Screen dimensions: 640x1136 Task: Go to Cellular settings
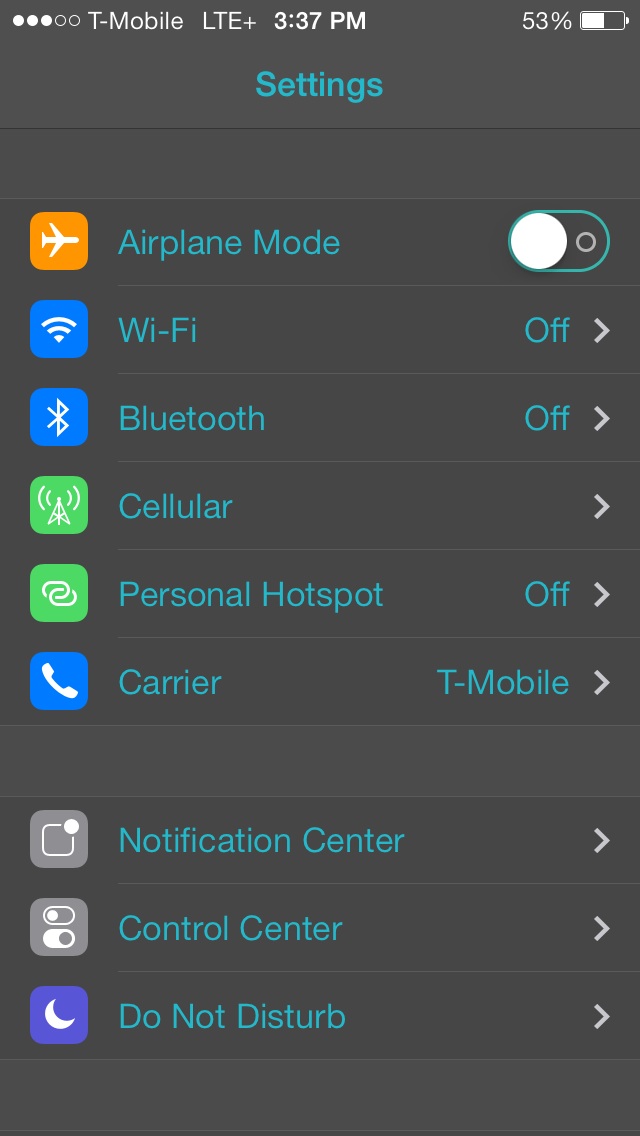point(320,506)
